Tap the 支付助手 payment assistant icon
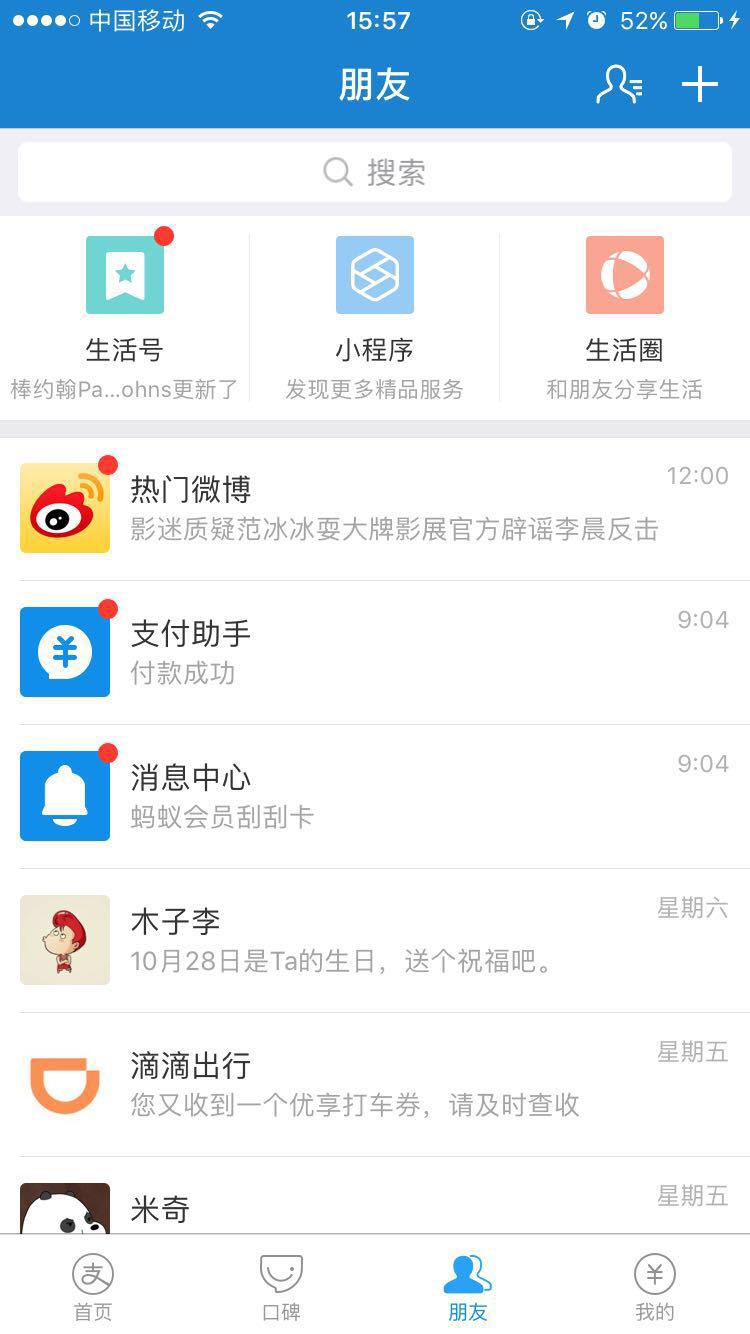The image size is (750, 1334). 64,650
